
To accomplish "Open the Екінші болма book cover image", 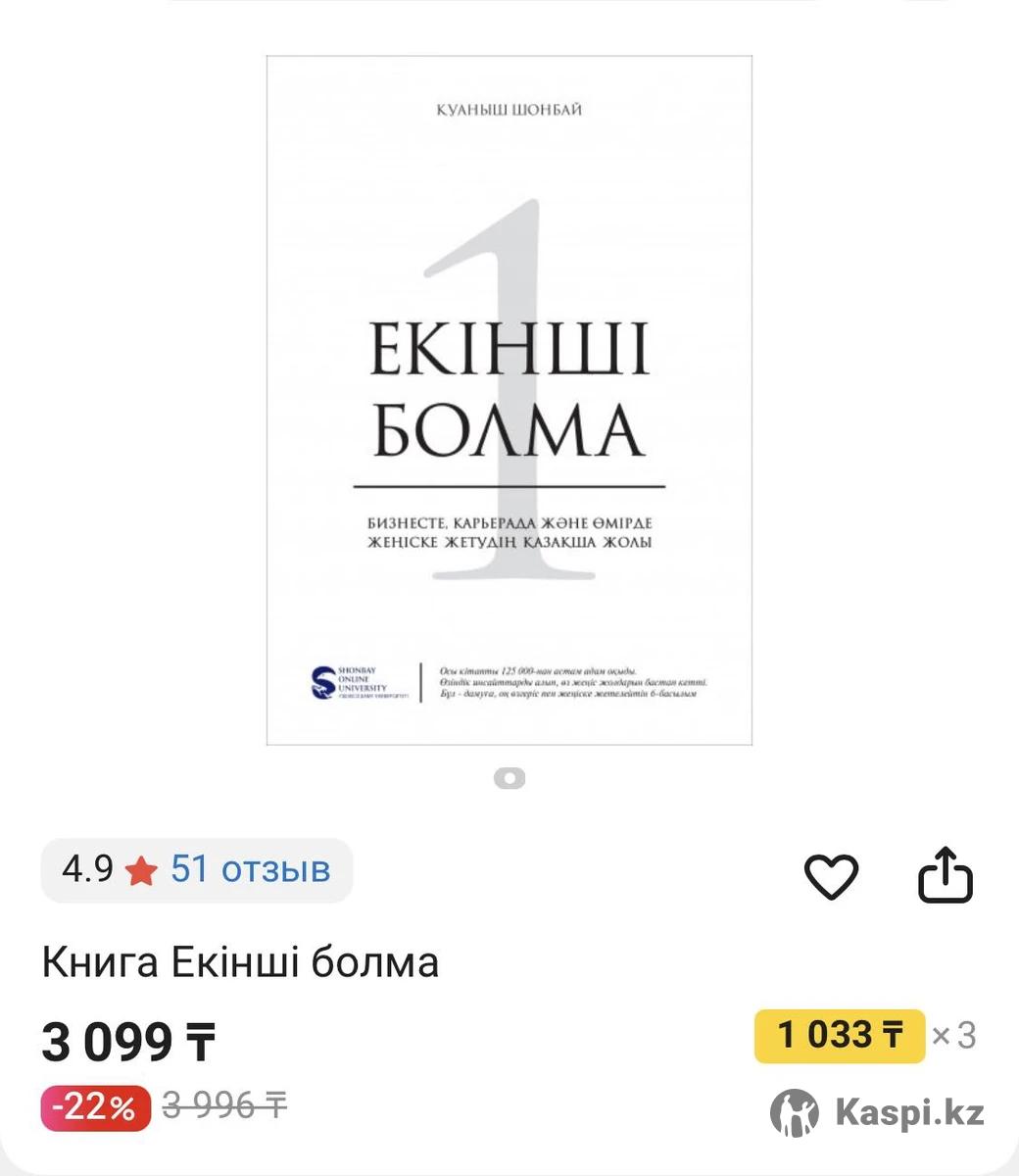I will click(x=509, y=400).
